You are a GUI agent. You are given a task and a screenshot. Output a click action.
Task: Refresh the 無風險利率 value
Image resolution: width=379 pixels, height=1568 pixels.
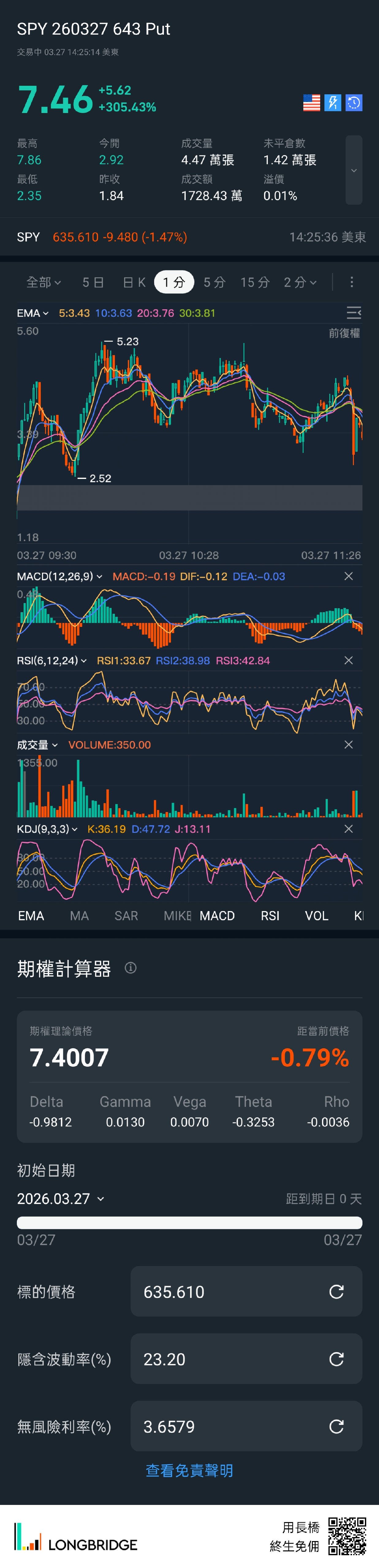click(336, 1427)
